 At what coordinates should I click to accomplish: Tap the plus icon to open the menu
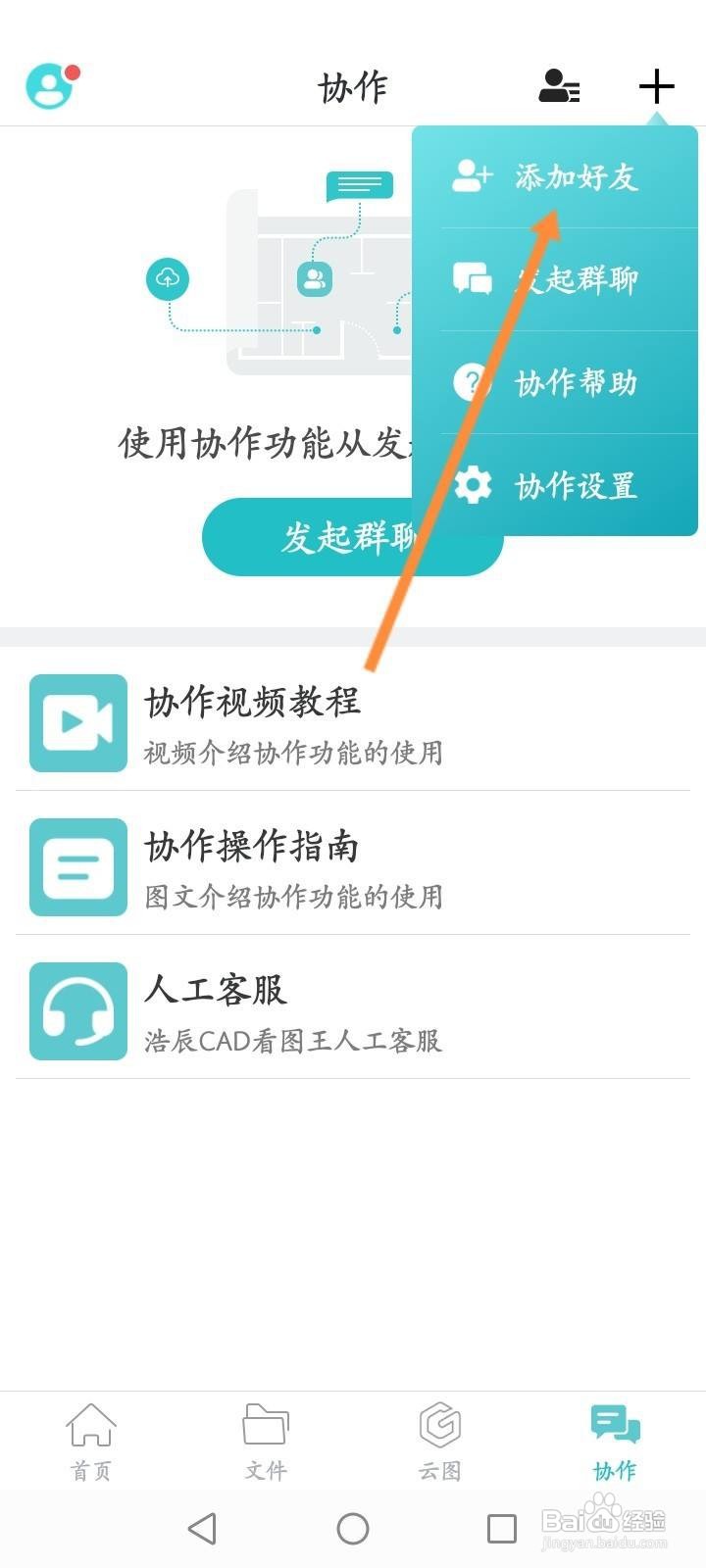pos(656,86)
